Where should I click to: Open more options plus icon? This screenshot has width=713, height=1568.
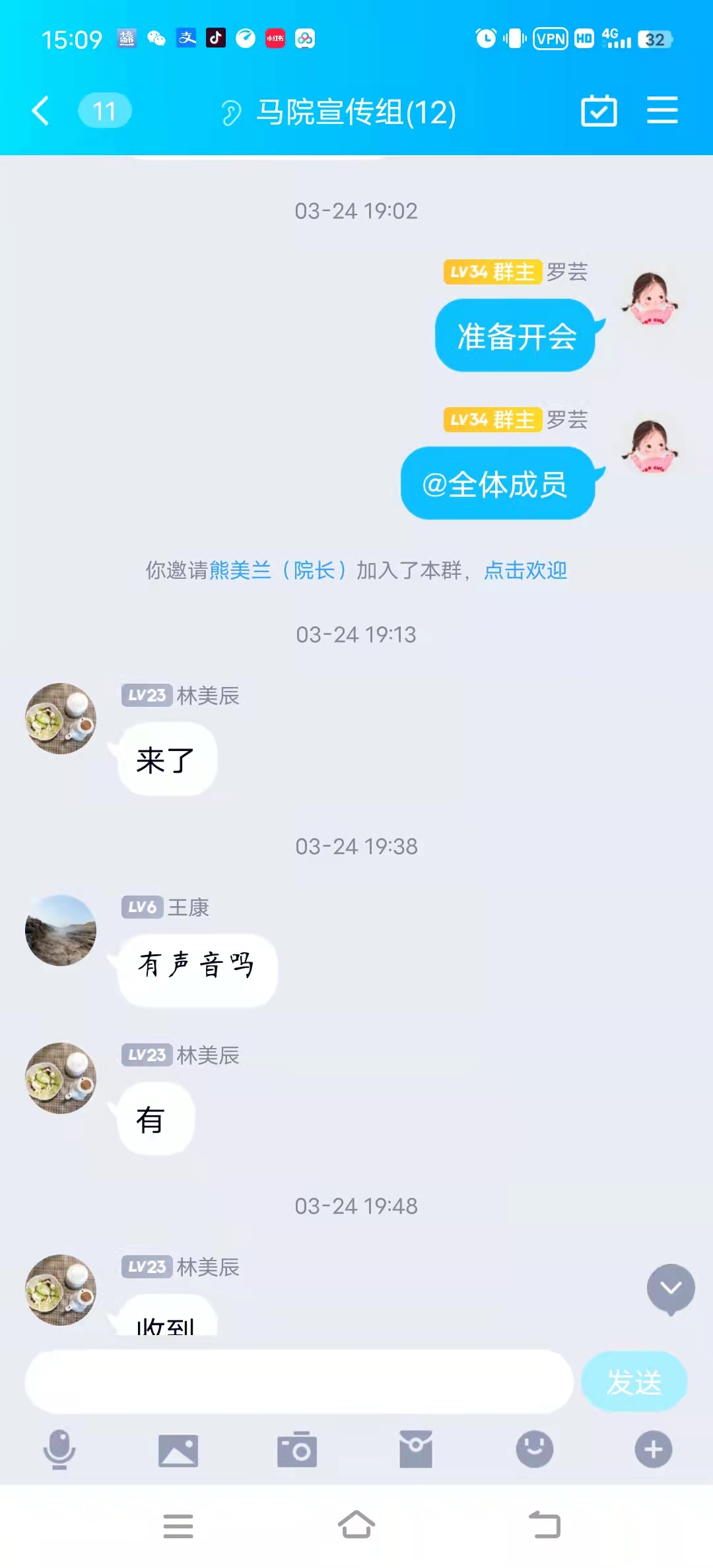click(x=653, y=1449)
